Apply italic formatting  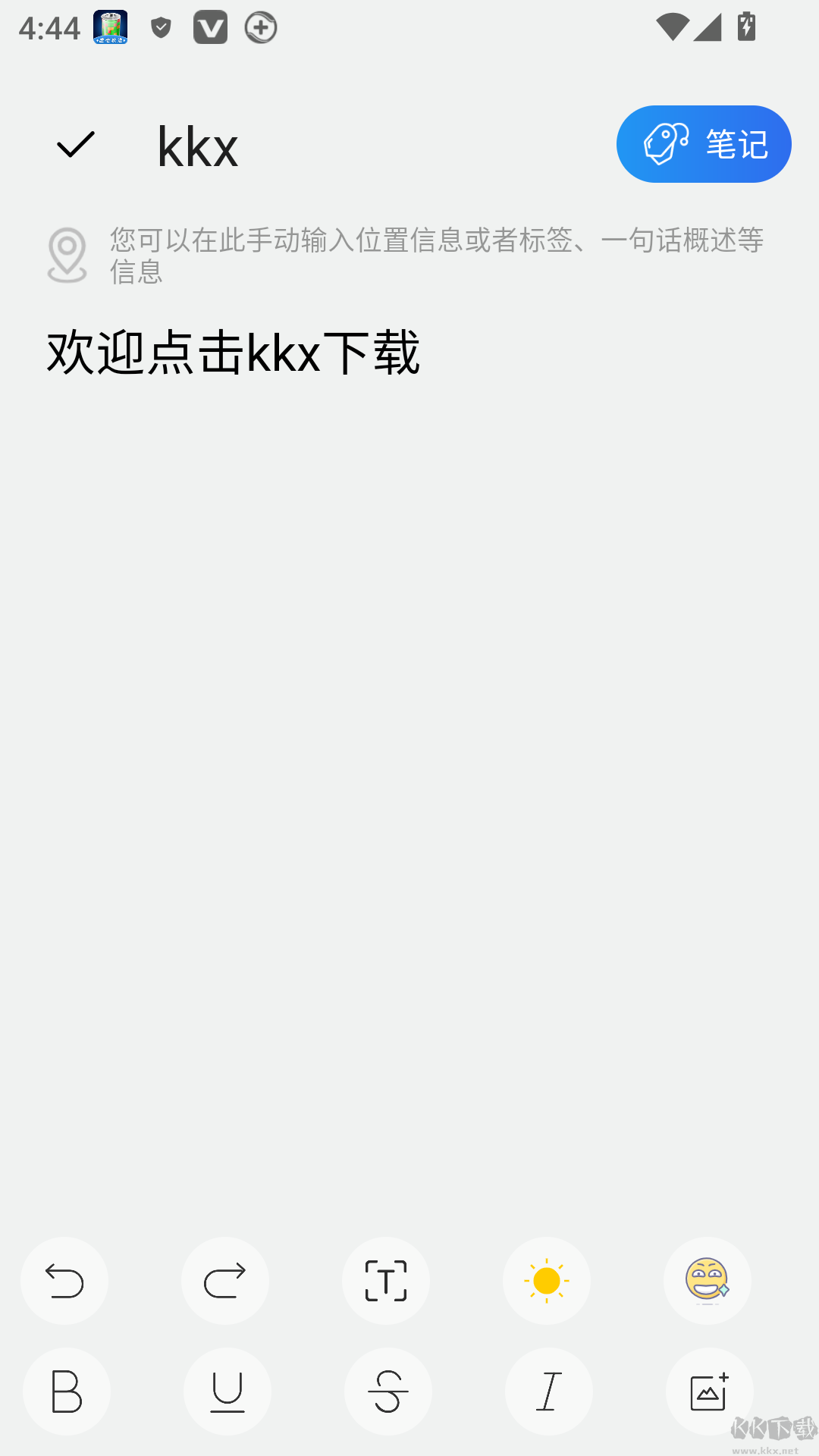[x=548, y=1392]
